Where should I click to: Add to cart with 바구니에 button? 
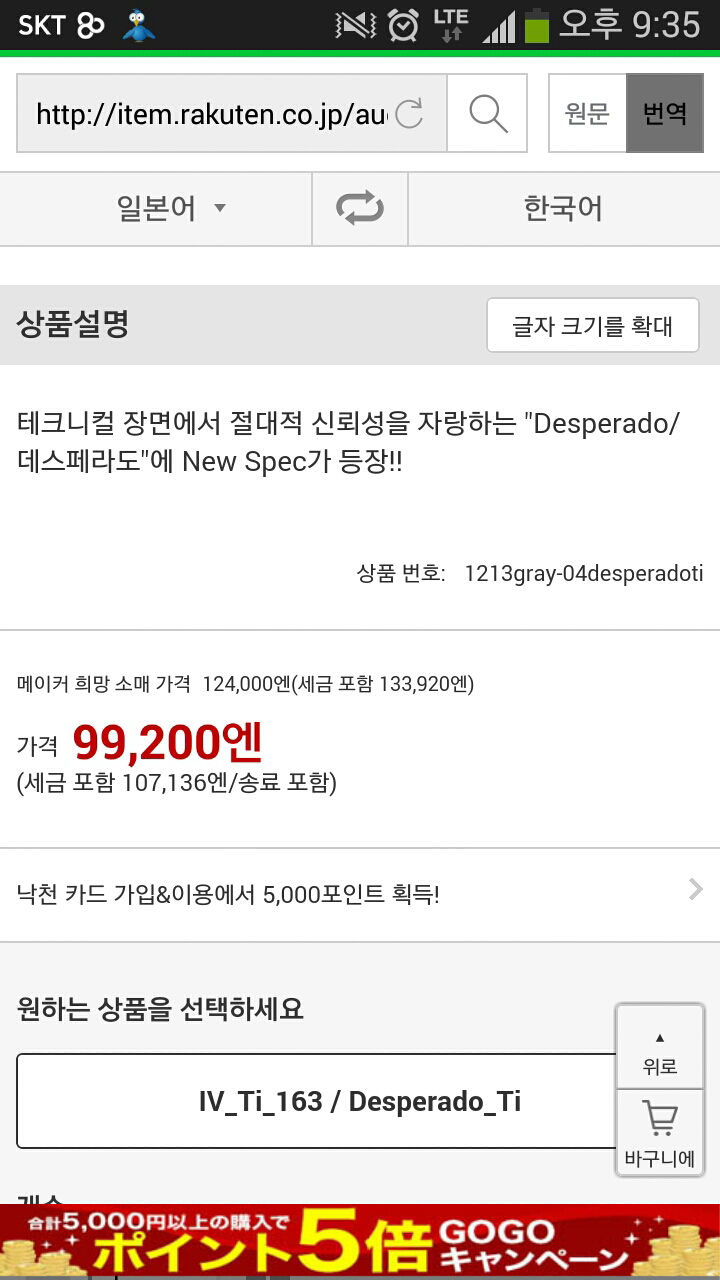660,1135
